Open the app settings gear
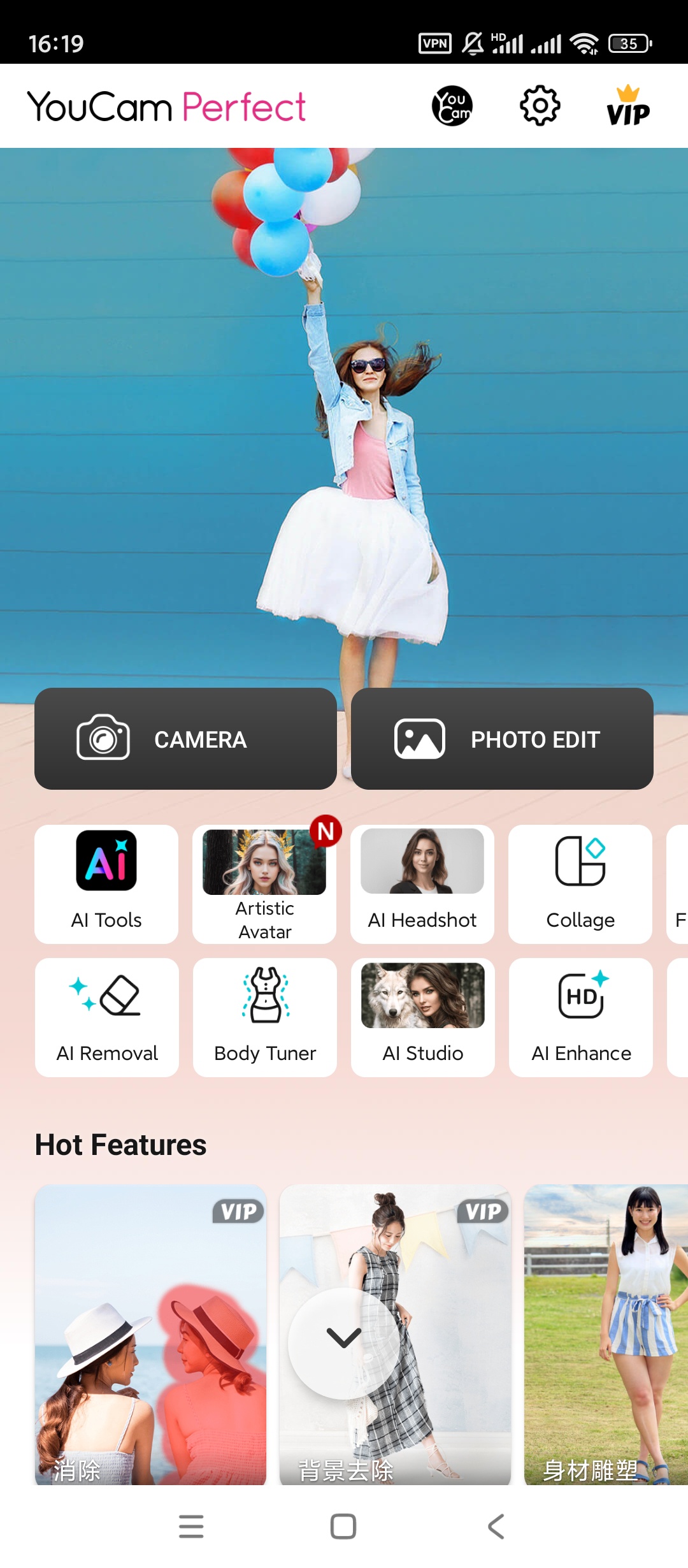The height and width of the screenshot is (1568, 688). (540, 106)
